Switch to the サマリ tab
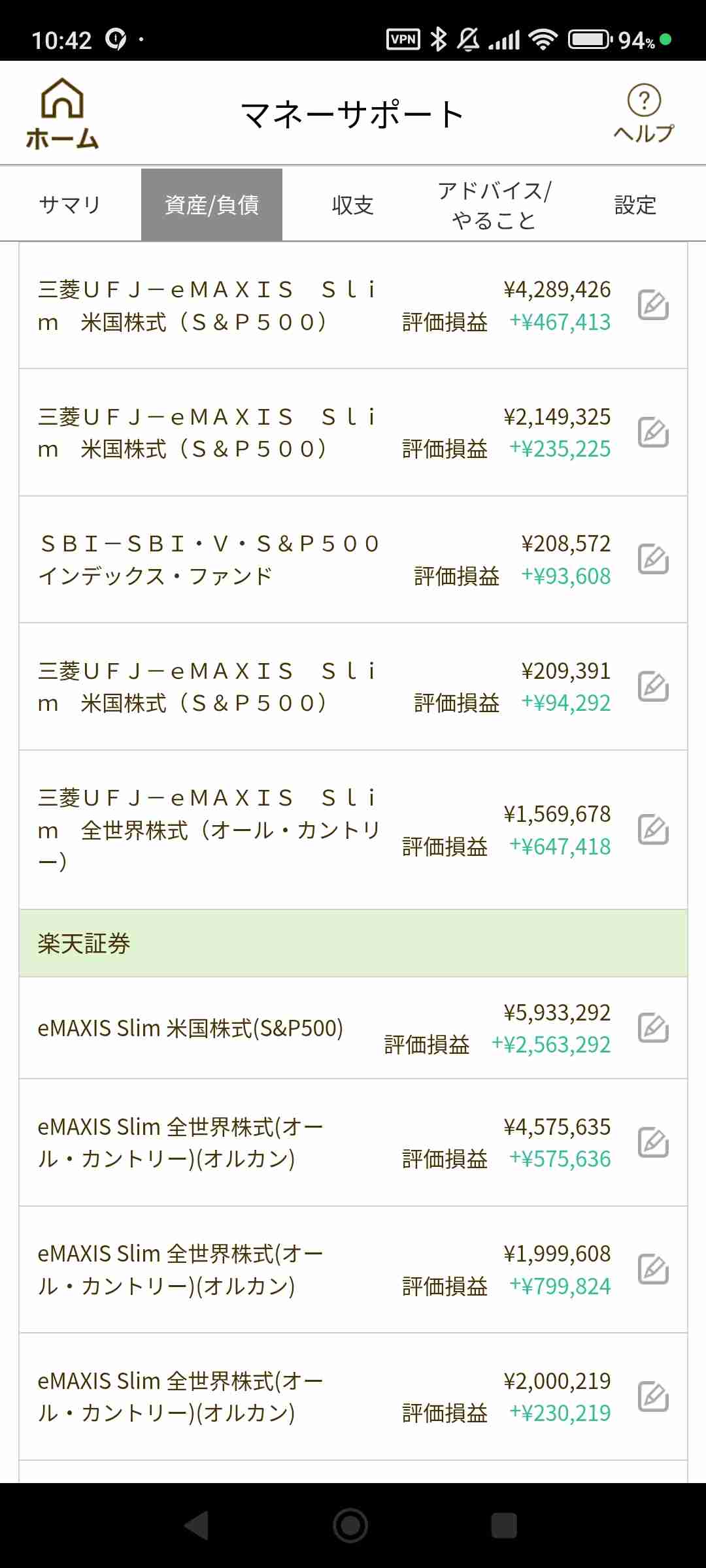Screen dimensions: 706x1568 click(71, 205)
